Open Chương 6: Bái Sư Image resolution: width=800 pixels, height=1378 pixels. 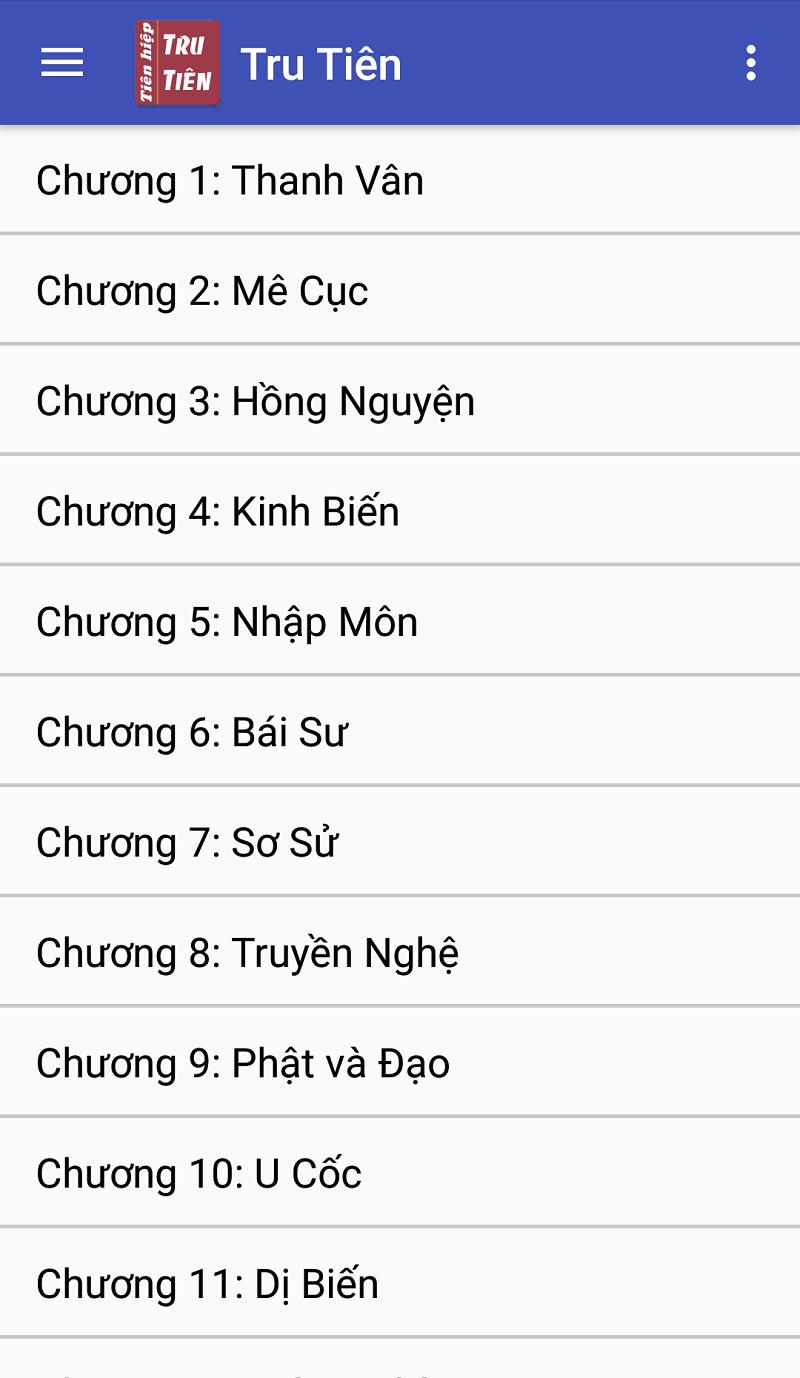coord(192,732)
